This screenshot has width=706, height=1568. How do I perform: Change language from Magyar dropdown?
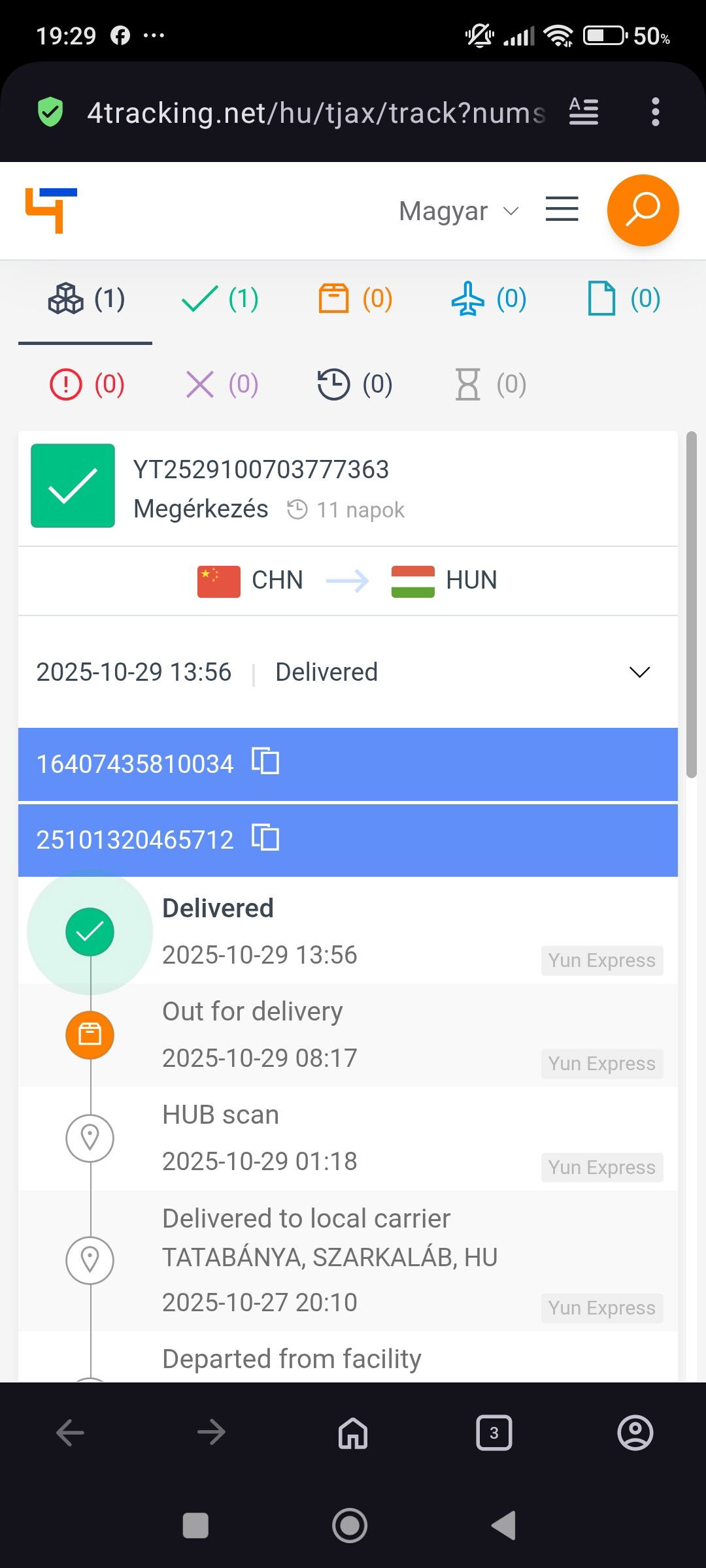pyautogui.click(x=458, y=211)
